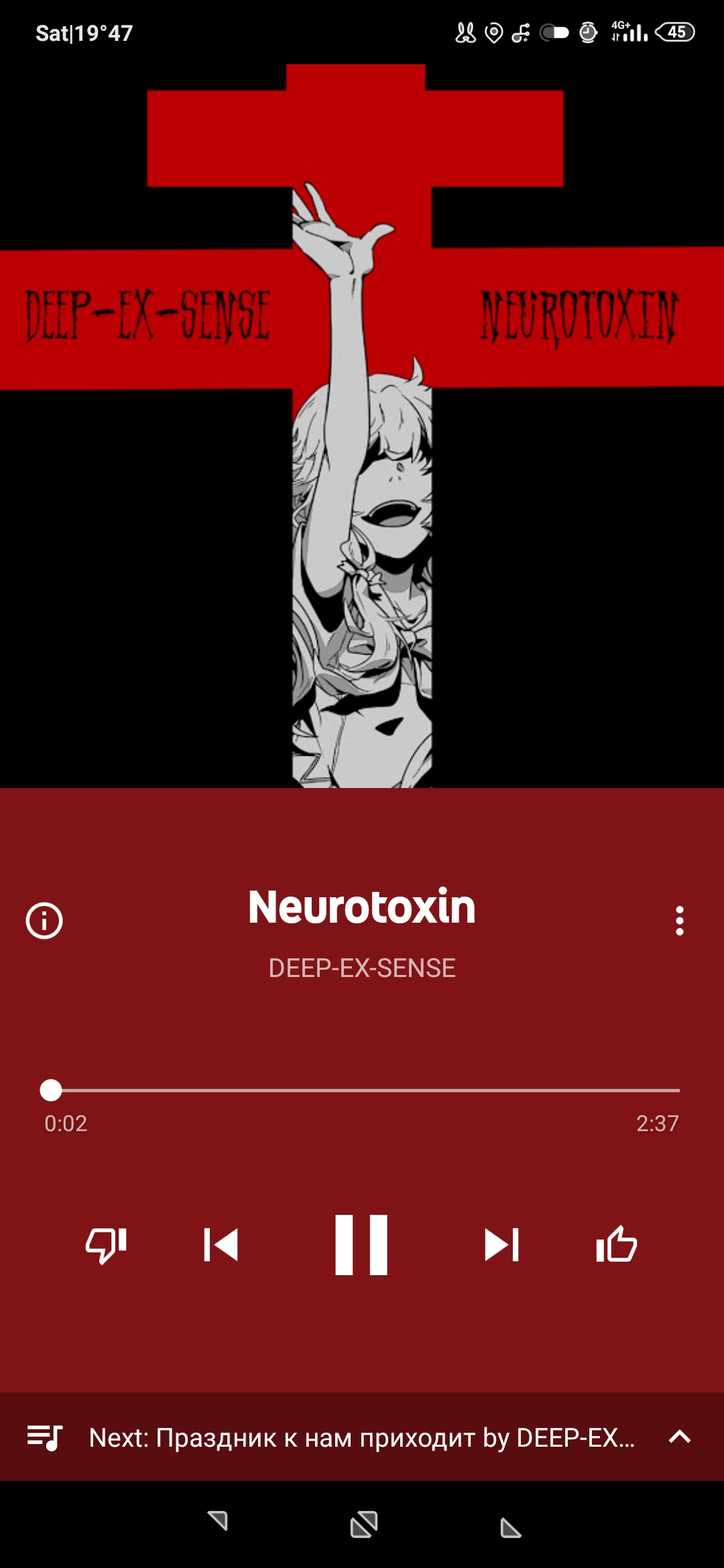Image resolution: width=724 pixels, height=1568 pixels.
Task: Expand the up-next queue chevron
Action: pos(680,1437)
